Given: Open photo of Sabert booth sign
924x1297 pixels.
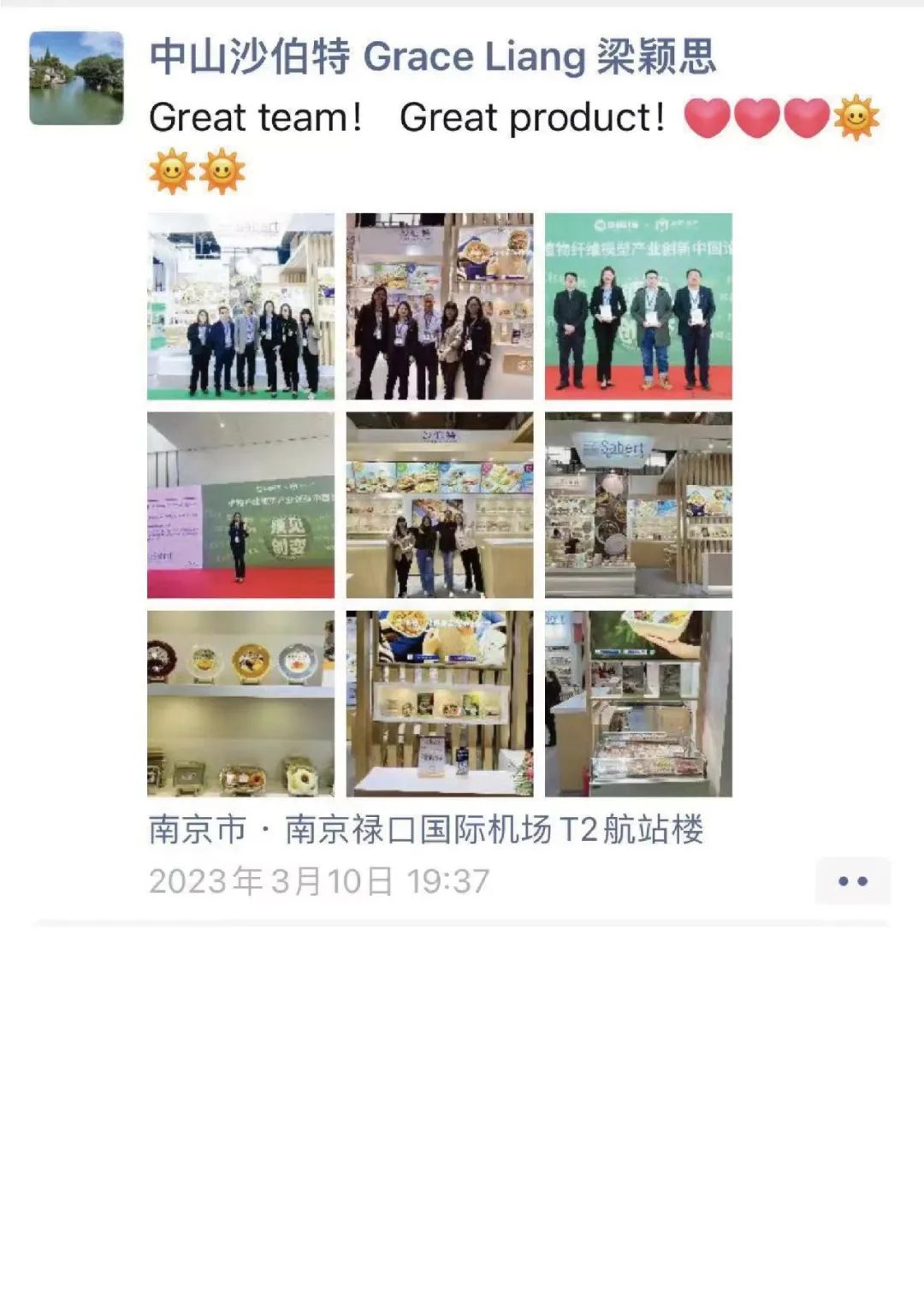Looking at the screenshot, I should click(638, 505).
